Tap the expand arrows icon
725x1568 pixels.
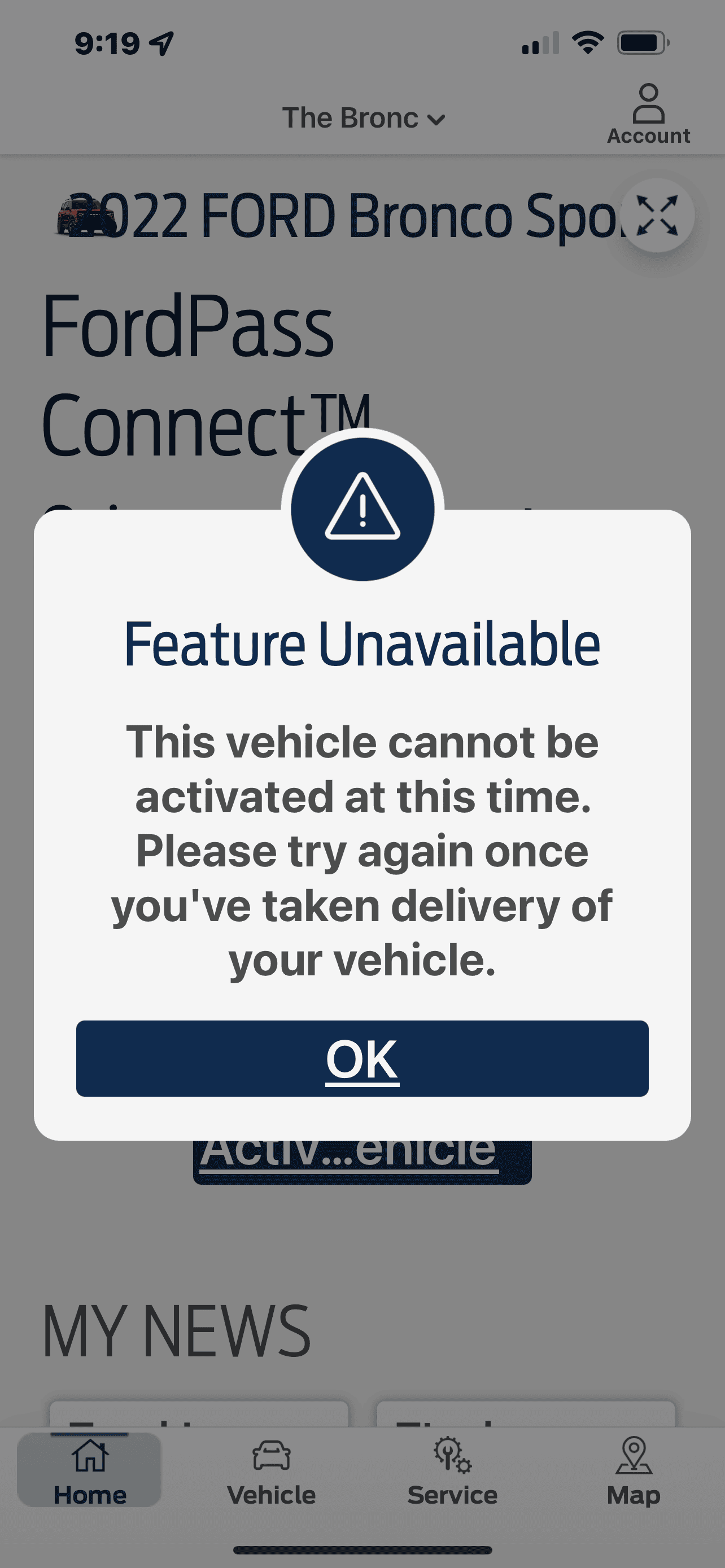tap(657, 216)
